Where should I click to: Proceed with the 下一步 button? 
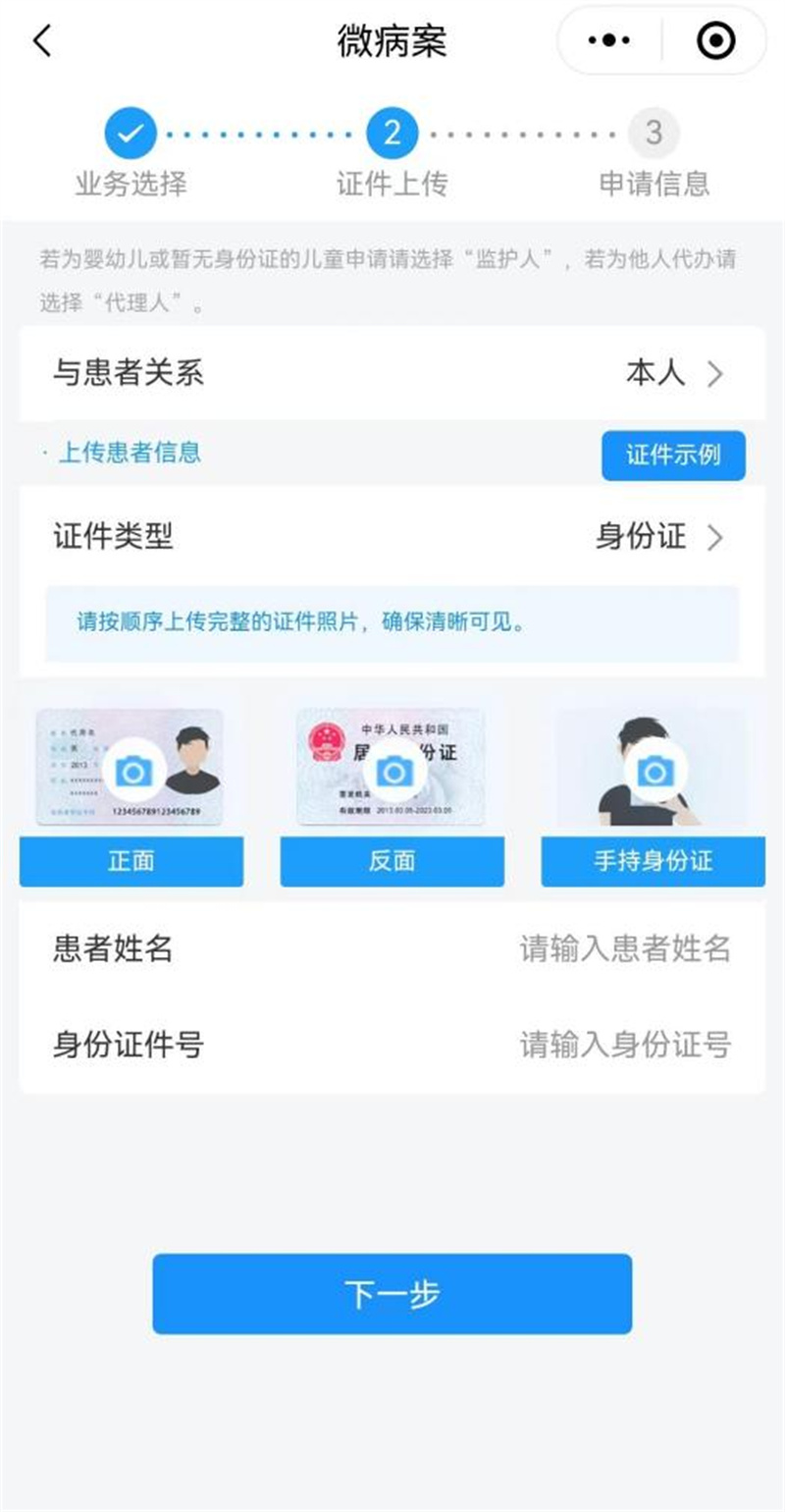392,1294
